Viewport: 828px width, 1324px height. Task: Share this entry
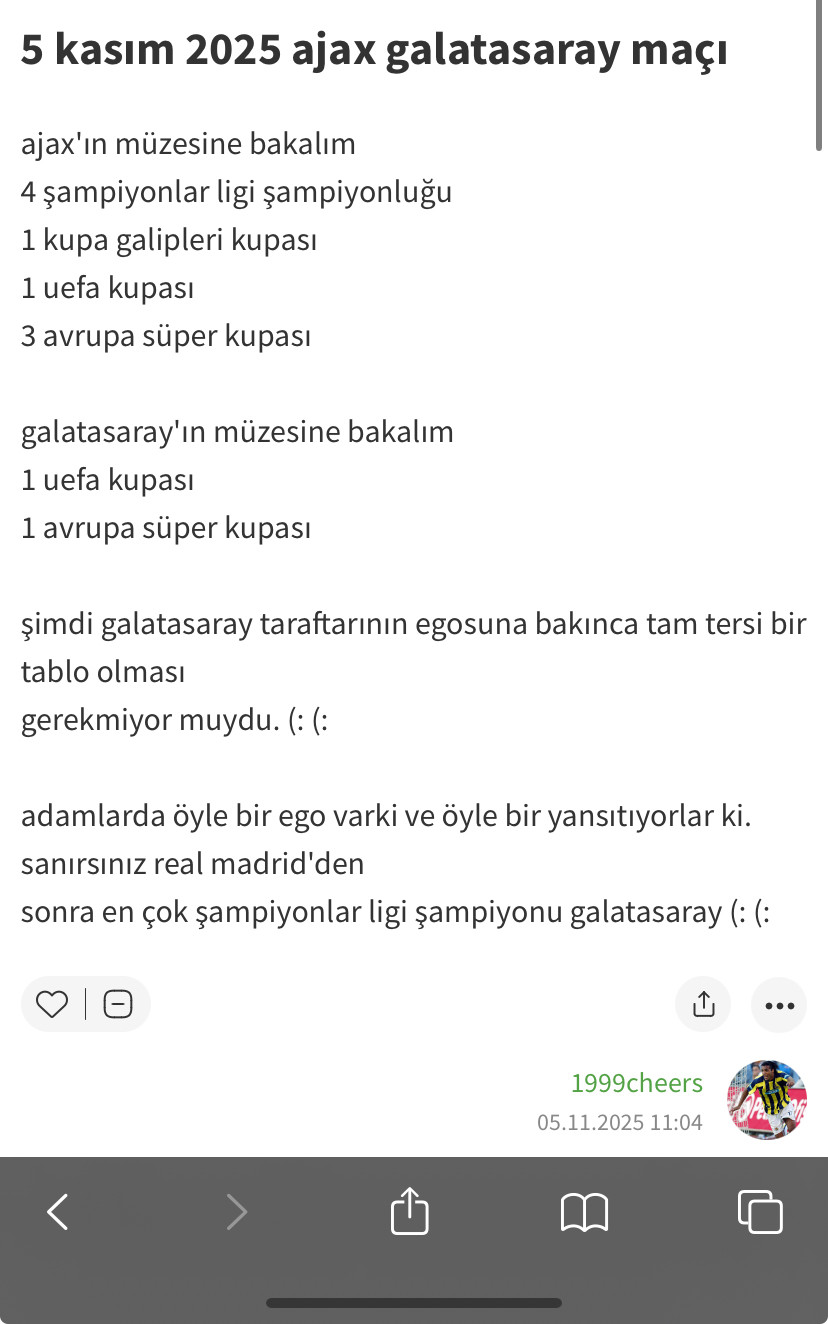click(703, 1004)
